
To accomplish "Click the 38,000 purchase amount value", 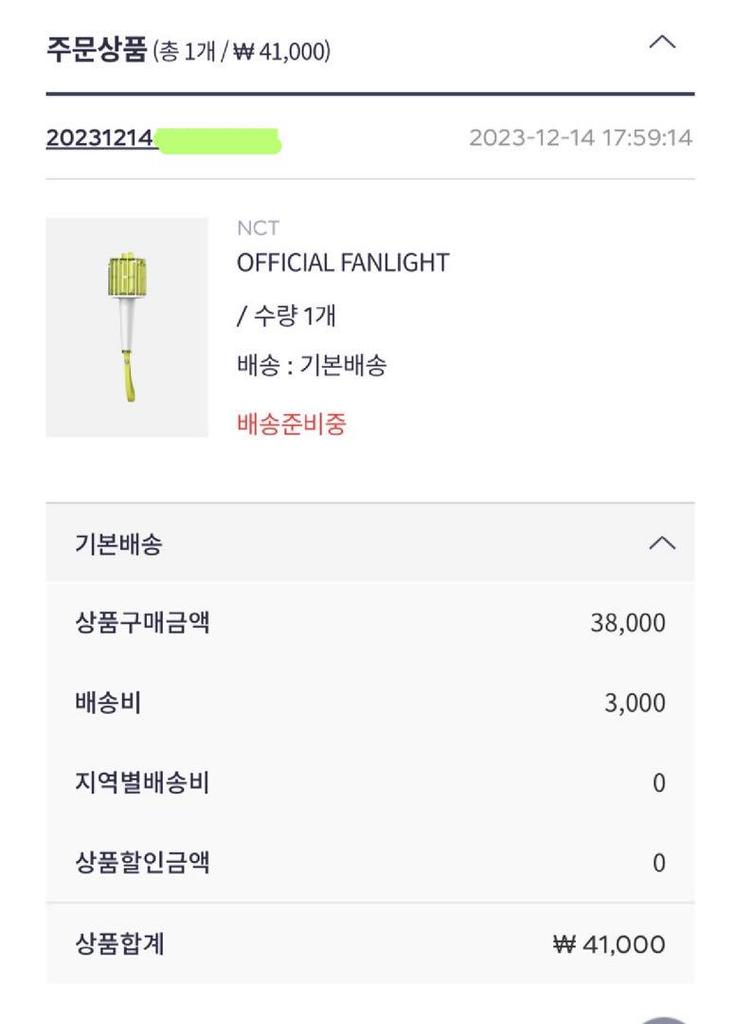I will pos(631,622).
